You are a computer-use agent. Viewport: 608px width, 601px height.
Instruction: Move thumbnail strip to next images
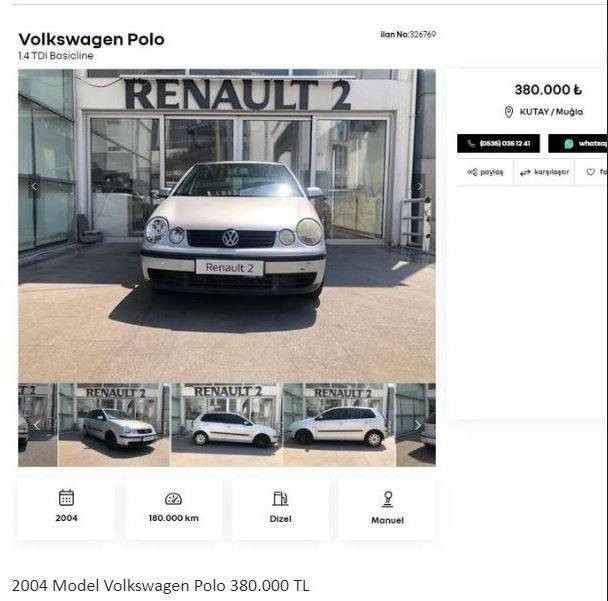[x=418, y=425]
